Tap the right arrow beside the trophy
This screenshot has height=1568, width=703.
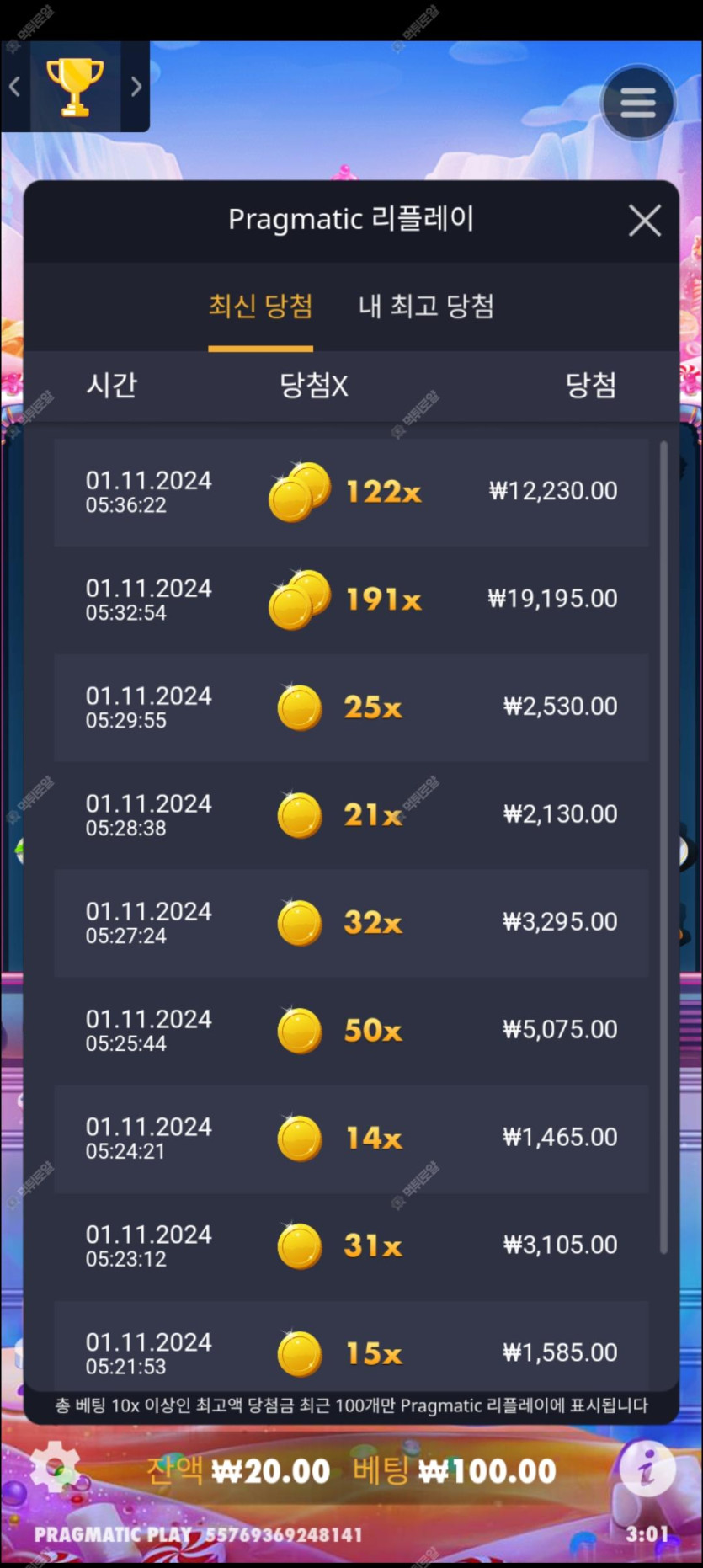coord(136,87)
